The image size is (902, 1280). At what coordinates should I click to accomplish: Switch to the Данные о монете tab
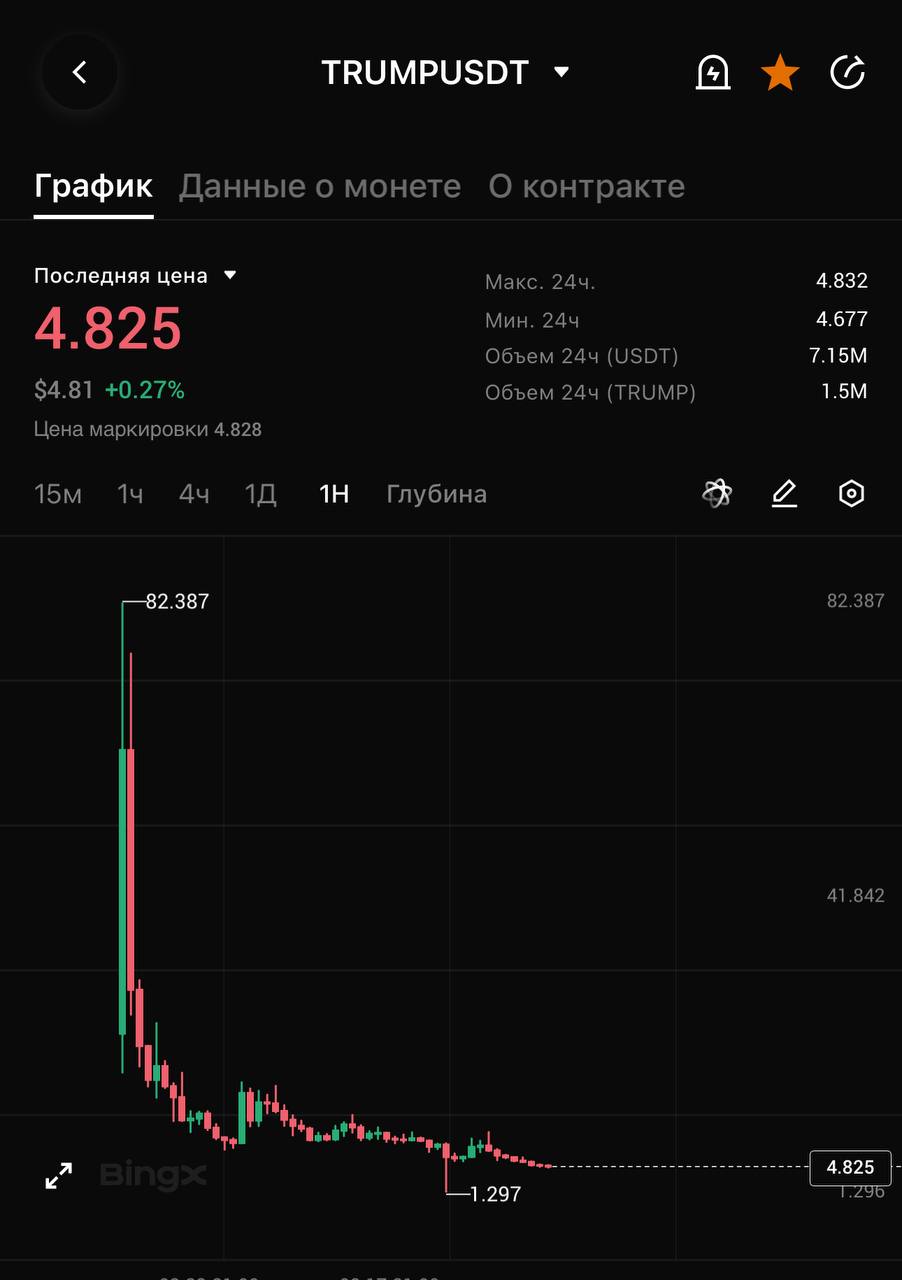pyautogui.click(x=319, y=186)
